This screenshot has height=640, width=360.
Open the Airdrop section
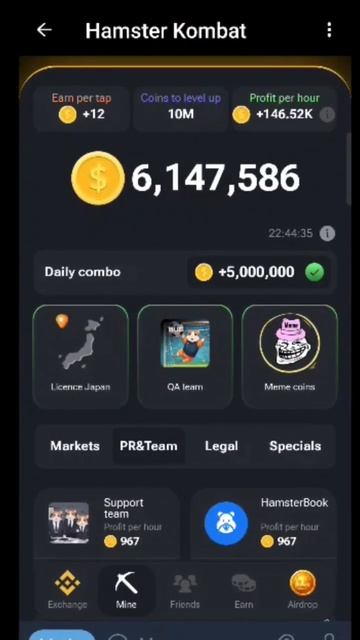[x=302, y=590]
